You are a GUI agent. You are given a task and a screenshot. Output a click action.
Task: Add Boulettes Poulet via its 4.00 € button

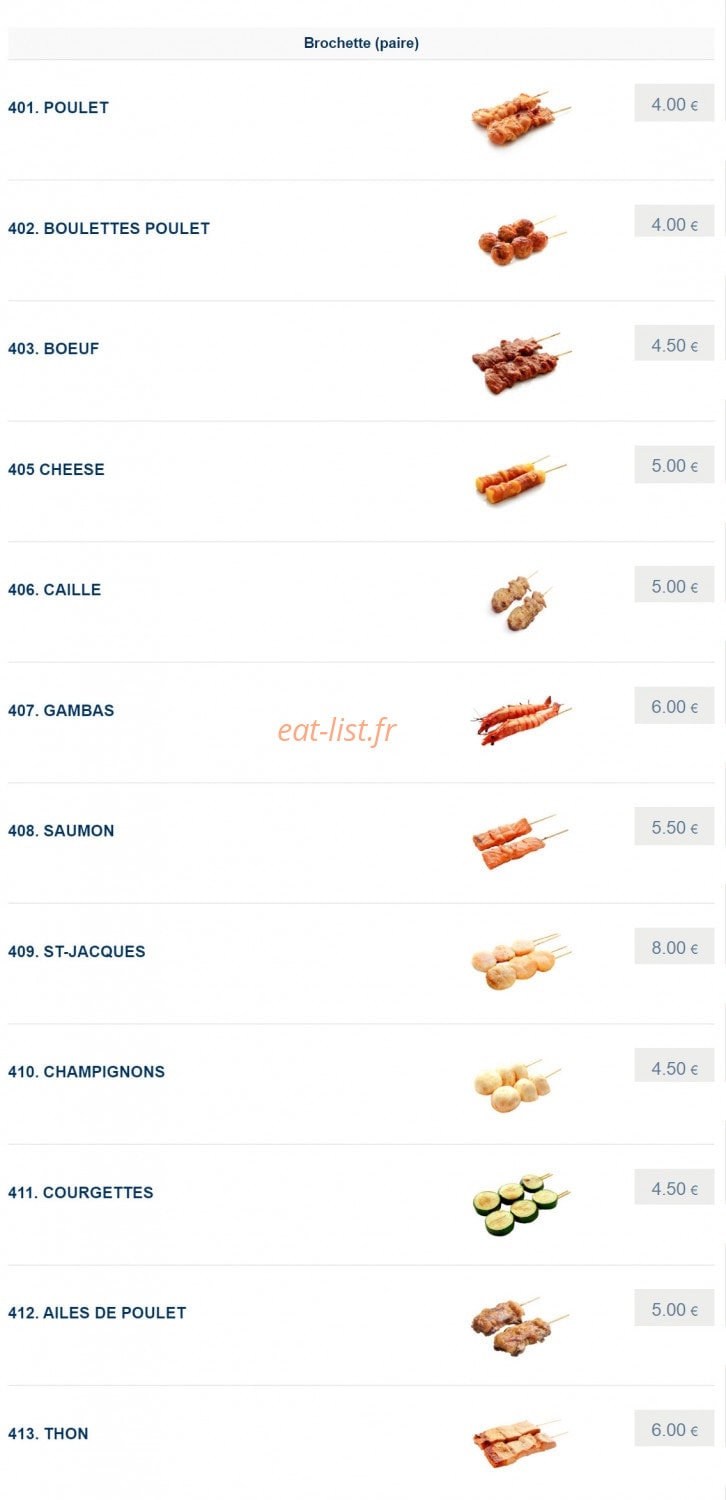click(x=674, y=224)
